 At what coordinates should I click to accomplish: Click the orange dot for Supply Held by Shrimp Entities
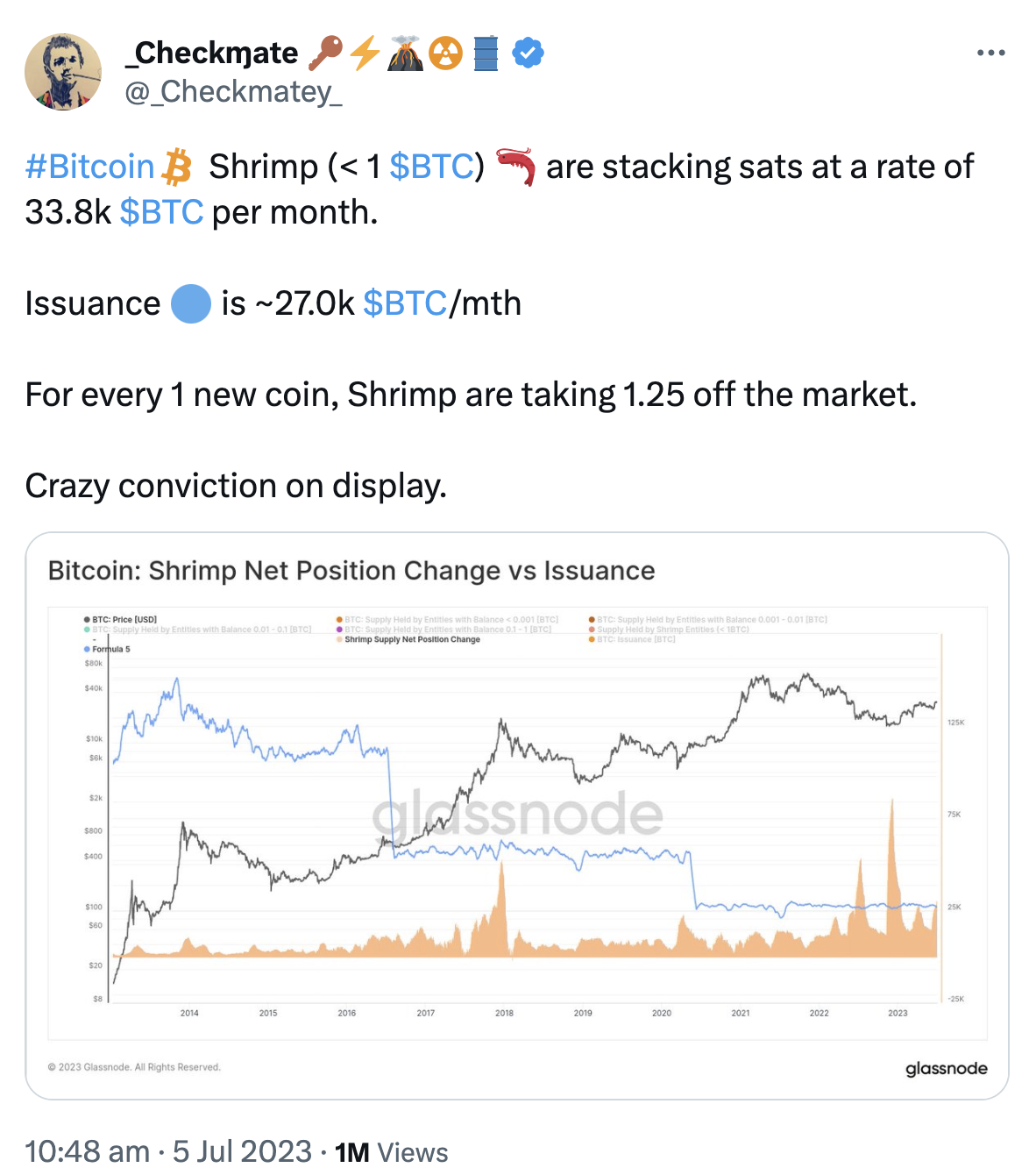click(x=593, y=629)
